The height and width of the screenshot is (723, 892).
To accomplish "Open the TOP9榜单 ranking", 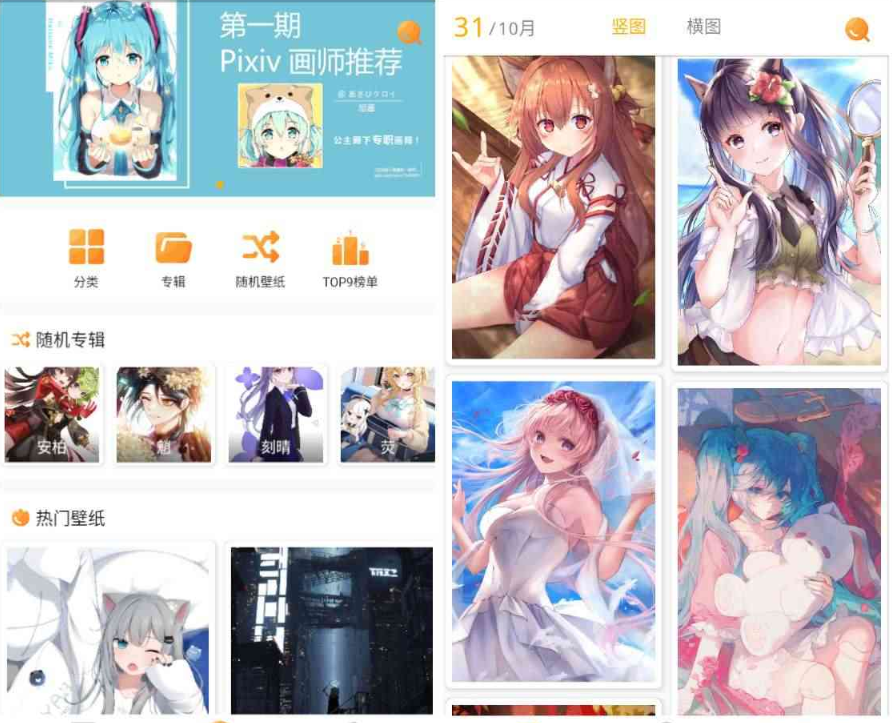I will pyautogui.click(x=350, y=258).
